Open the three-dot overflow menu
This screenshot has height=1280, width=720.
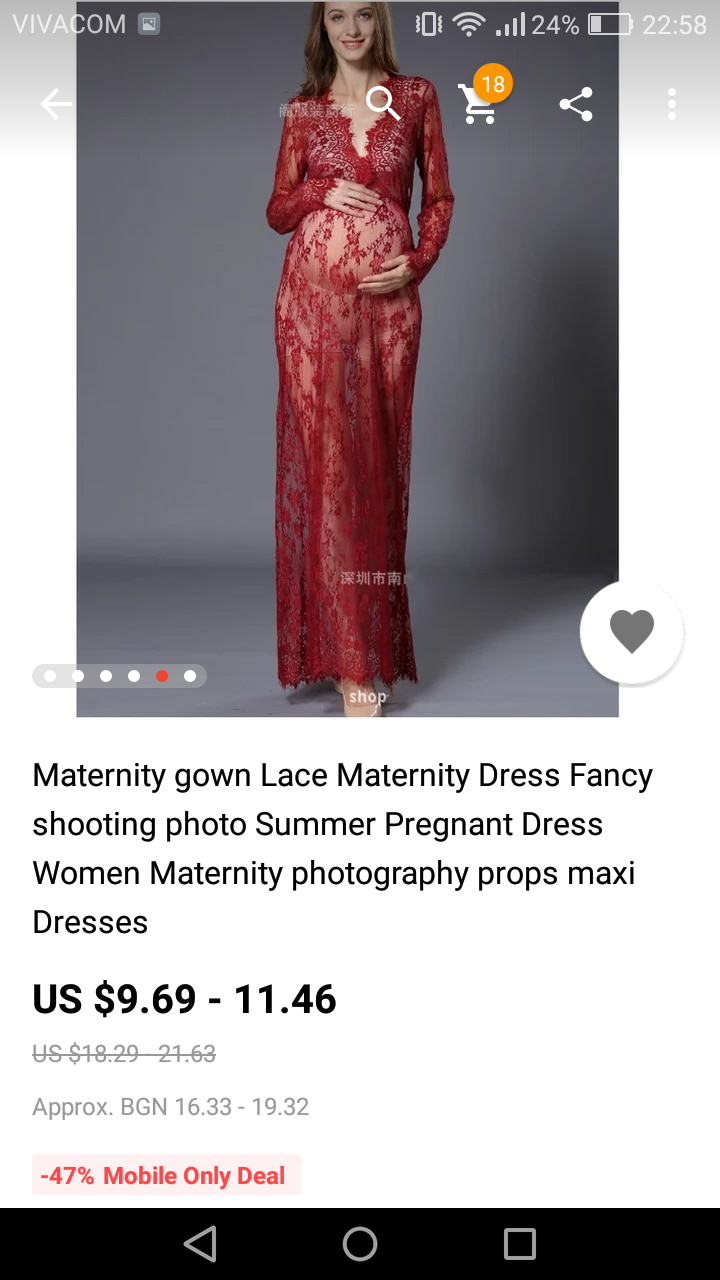tap(672, 104)
